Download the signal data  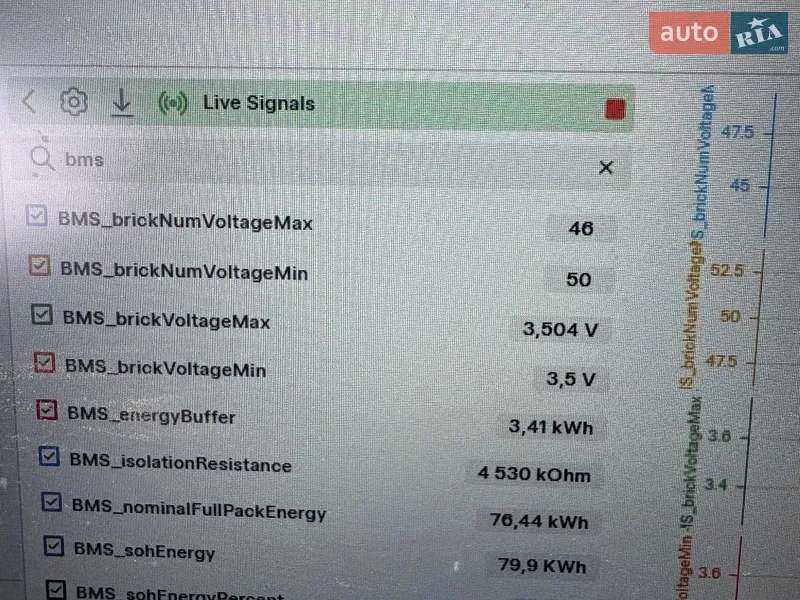(x=122, y=102)
